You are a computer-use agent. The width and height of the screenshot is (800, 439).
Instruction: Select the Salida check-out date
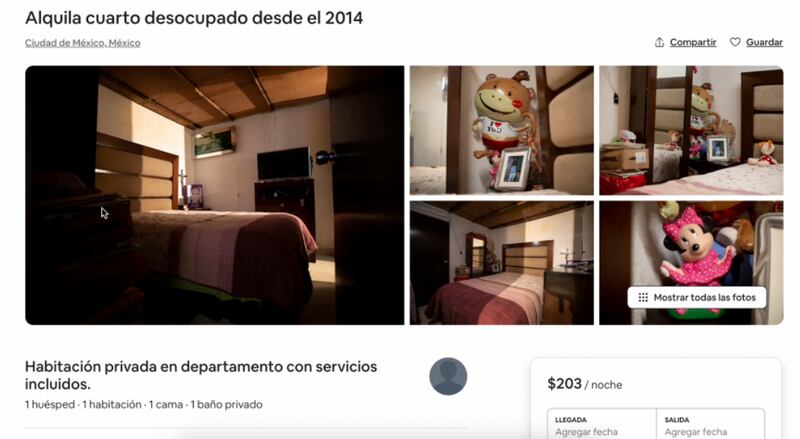point(710,426)
